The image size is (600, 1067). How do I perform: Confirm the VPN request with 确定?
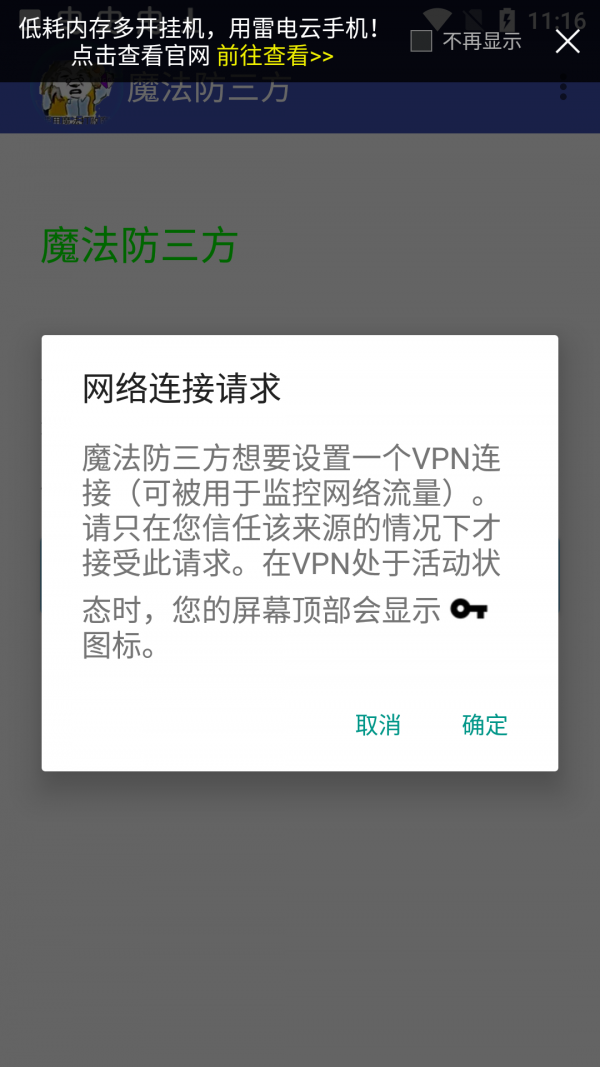(x=485, y=725)
